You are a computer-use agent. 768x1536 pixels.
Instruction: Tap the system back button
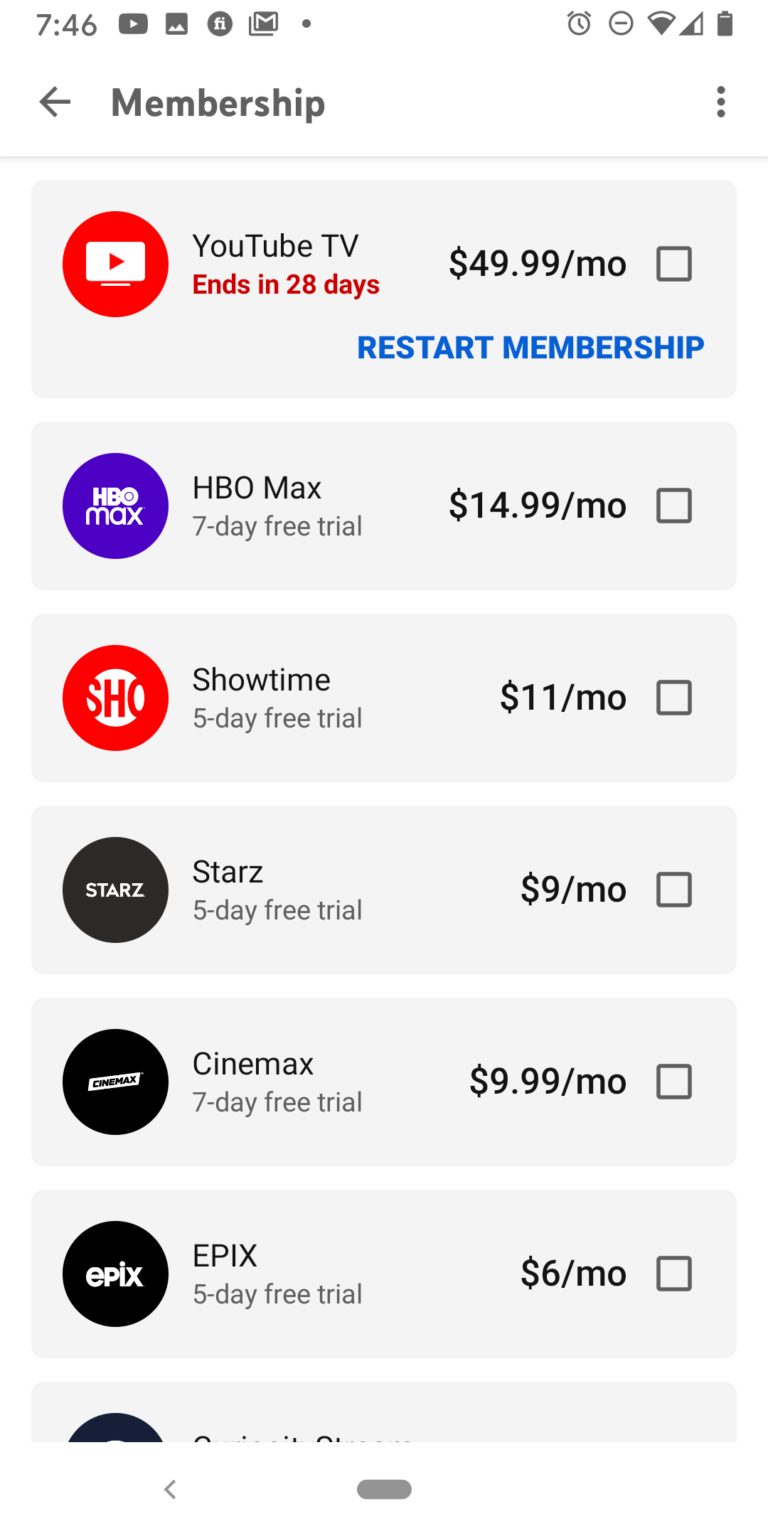(170, 1489)
